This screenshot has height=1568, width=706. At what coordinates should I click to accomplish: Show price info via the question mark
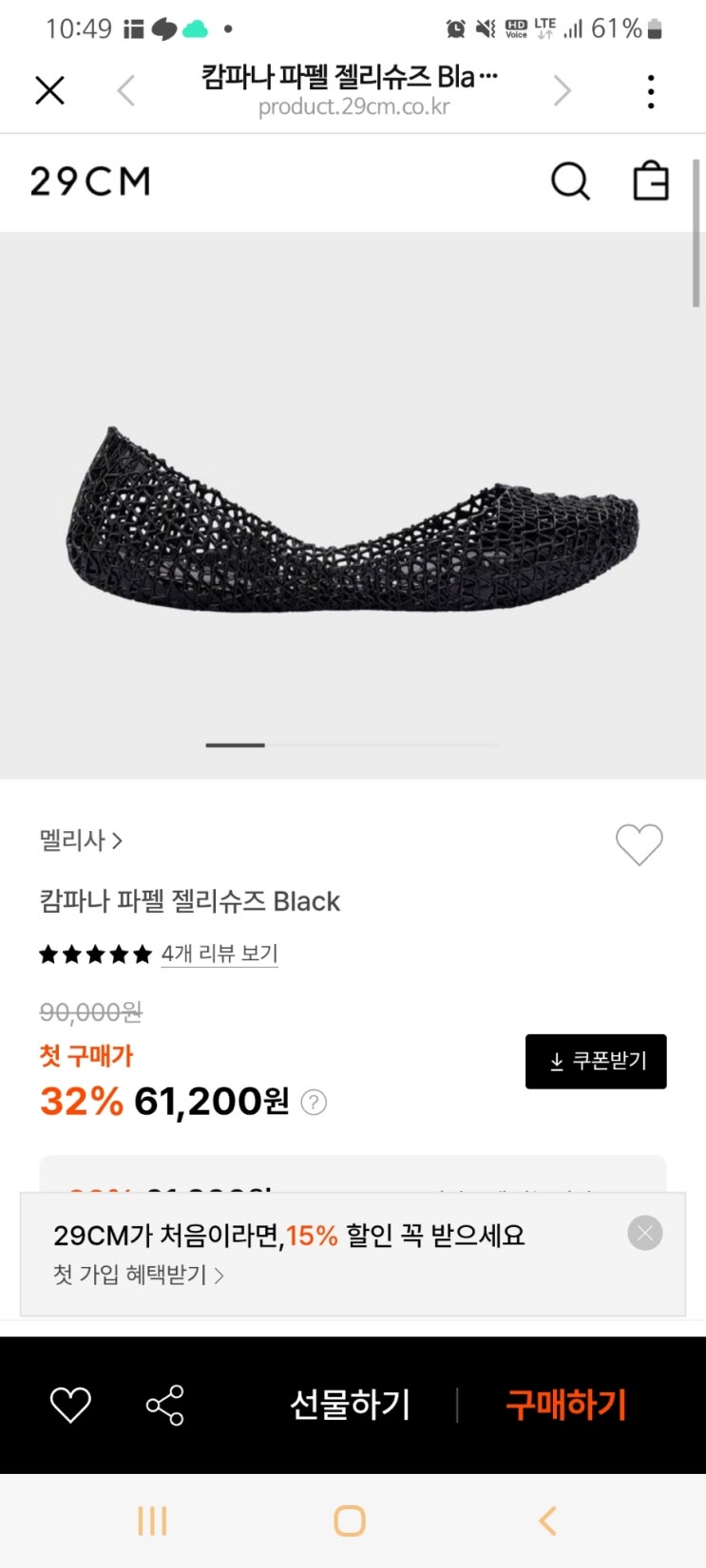314,1103
